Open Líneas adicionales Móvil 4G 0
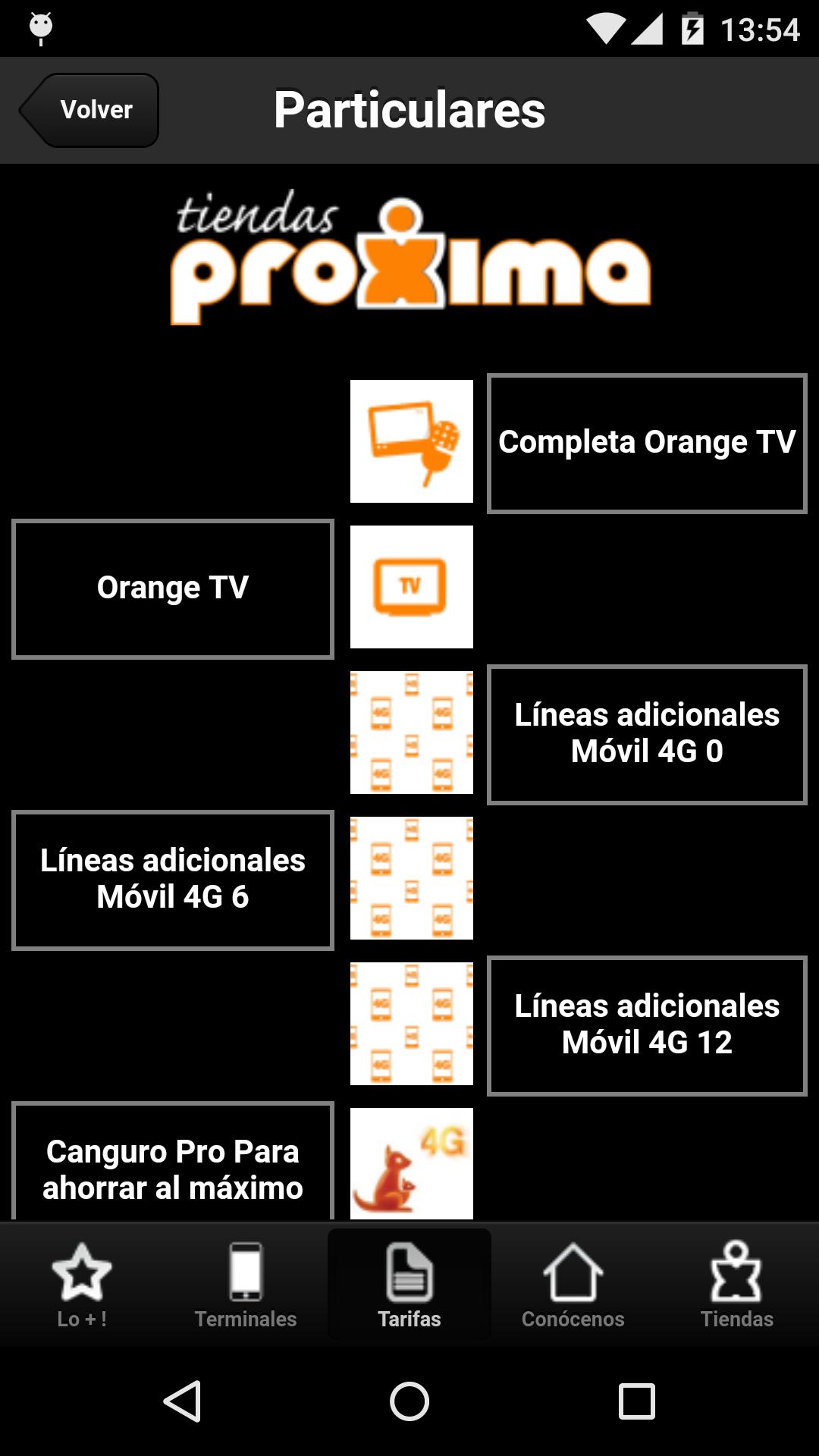 647,734
